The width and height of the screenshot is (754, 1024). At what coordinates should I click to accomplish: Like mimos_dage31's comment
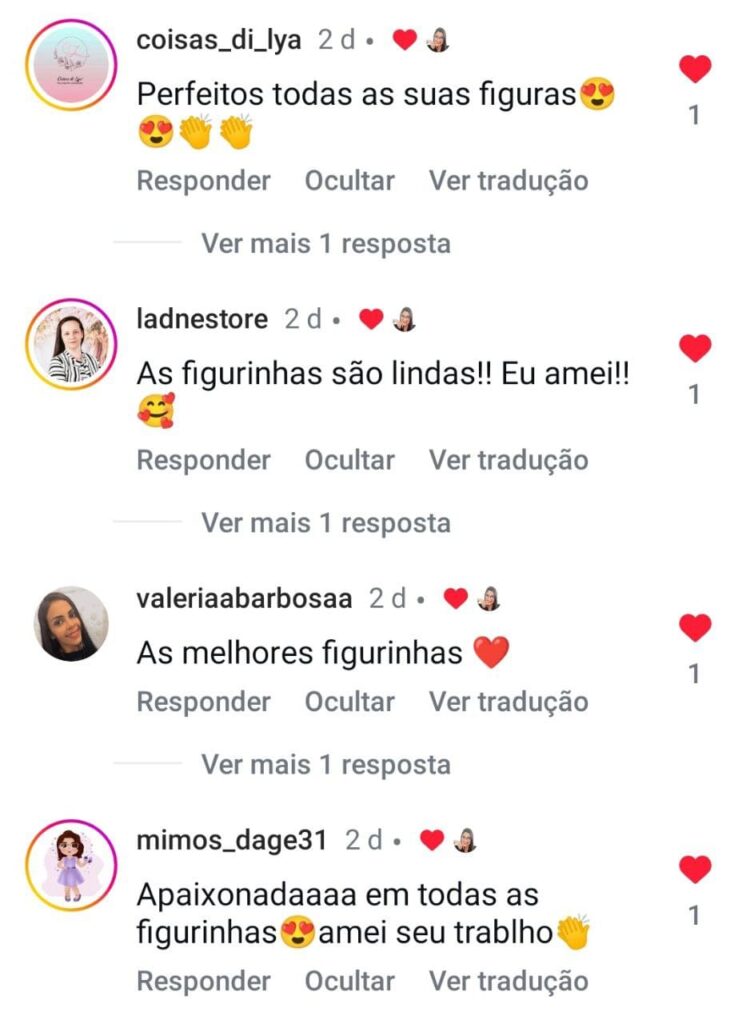click(x=695, y=869)
